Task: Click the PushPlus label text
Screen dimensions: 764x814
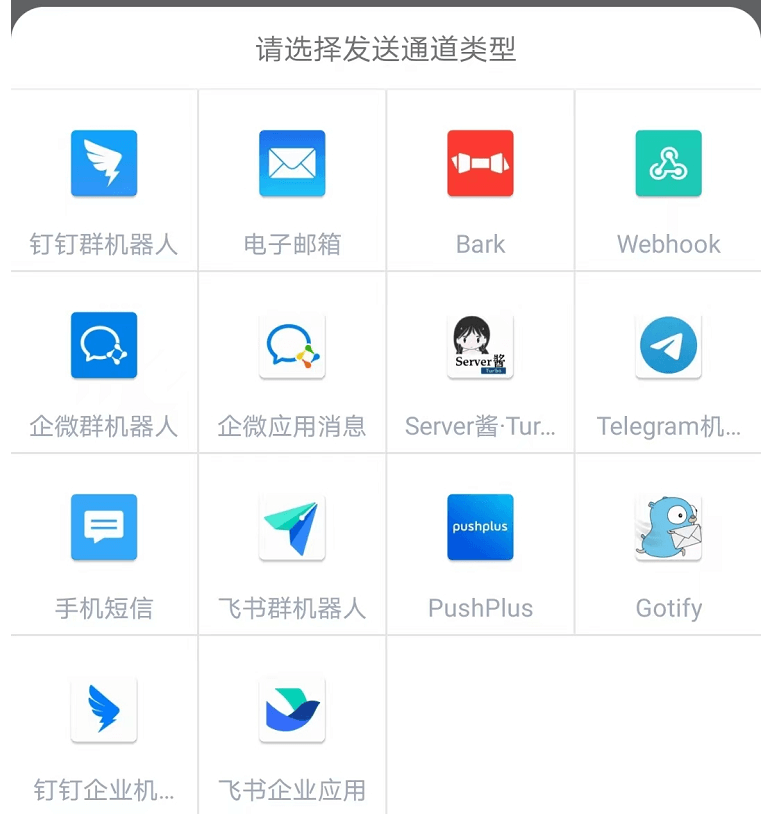Action: point(480,608)
